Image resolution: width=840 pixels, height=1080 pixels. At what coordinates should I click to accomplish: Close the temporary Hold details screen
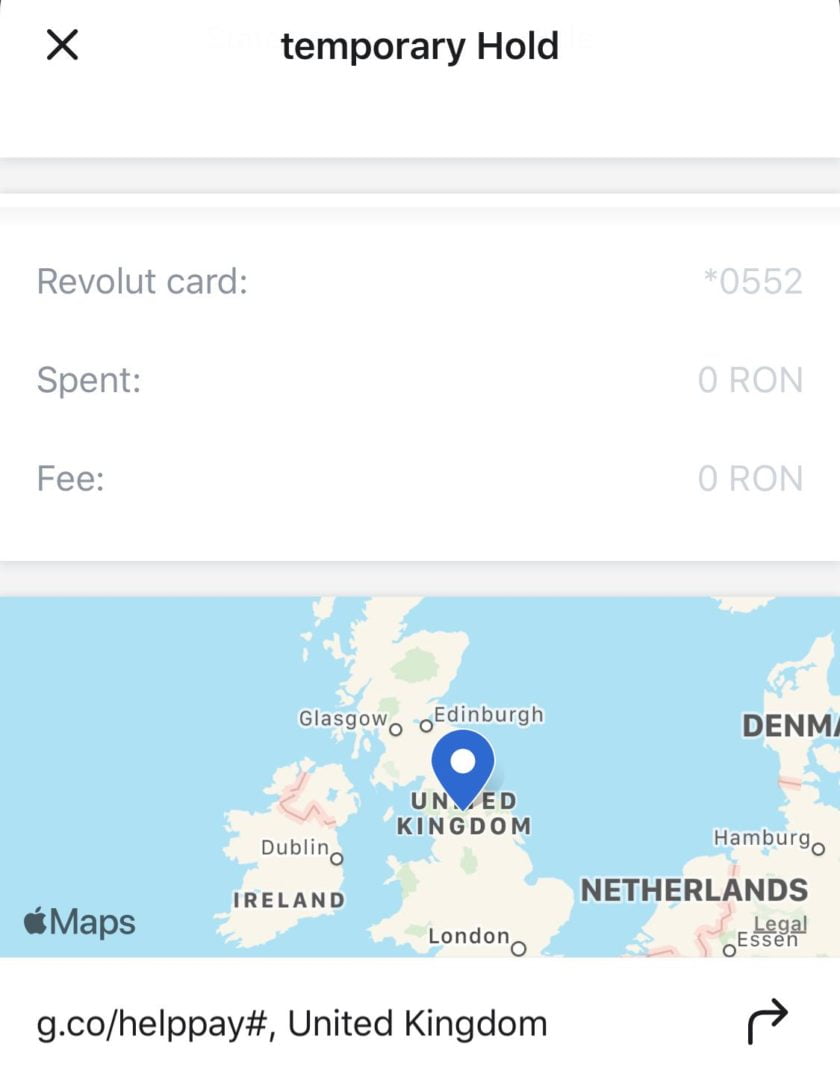pos(62,46)
